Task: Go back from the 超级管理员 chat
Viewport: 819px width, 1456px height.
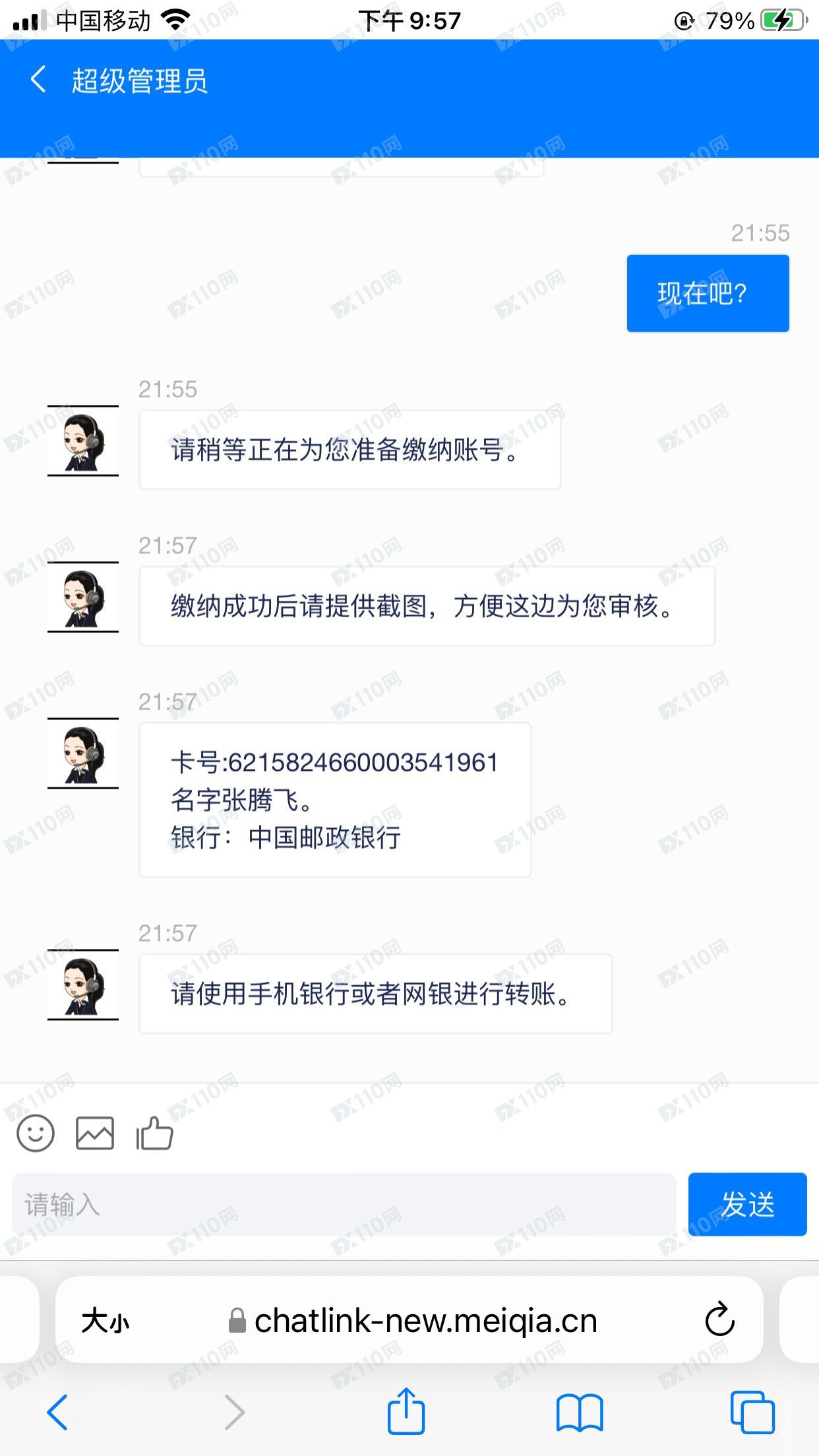Action: 38,80
